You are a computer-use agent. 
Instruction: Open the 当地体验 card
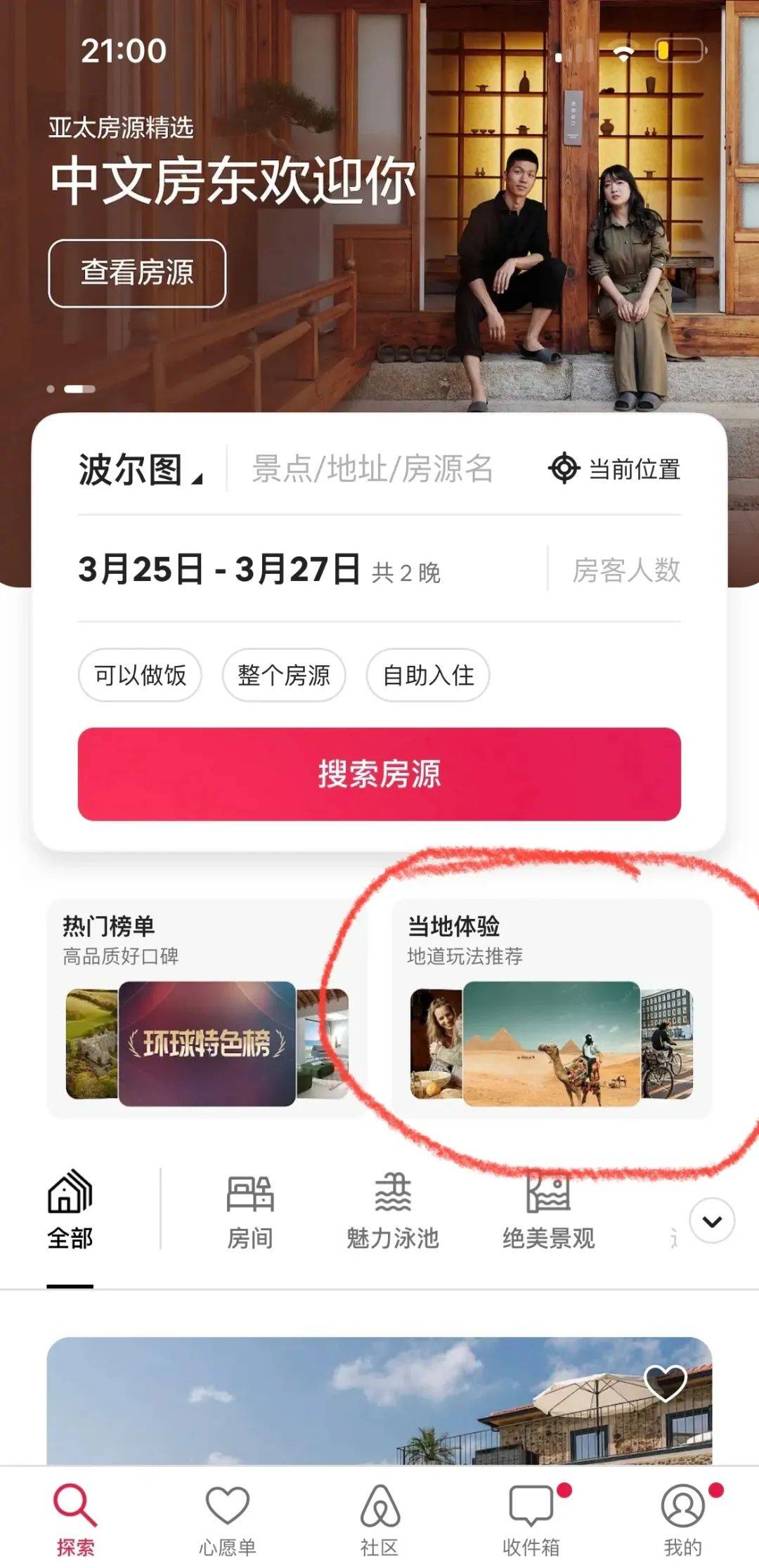[x=551, y=1008]
